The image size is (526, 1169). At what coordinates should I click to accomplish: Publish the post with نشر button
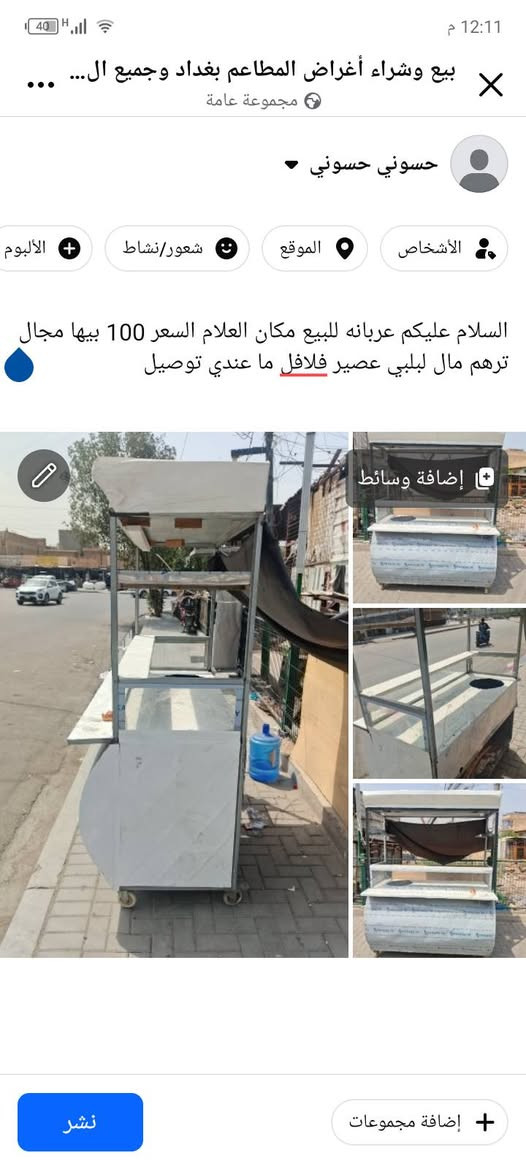(80, 1122)
